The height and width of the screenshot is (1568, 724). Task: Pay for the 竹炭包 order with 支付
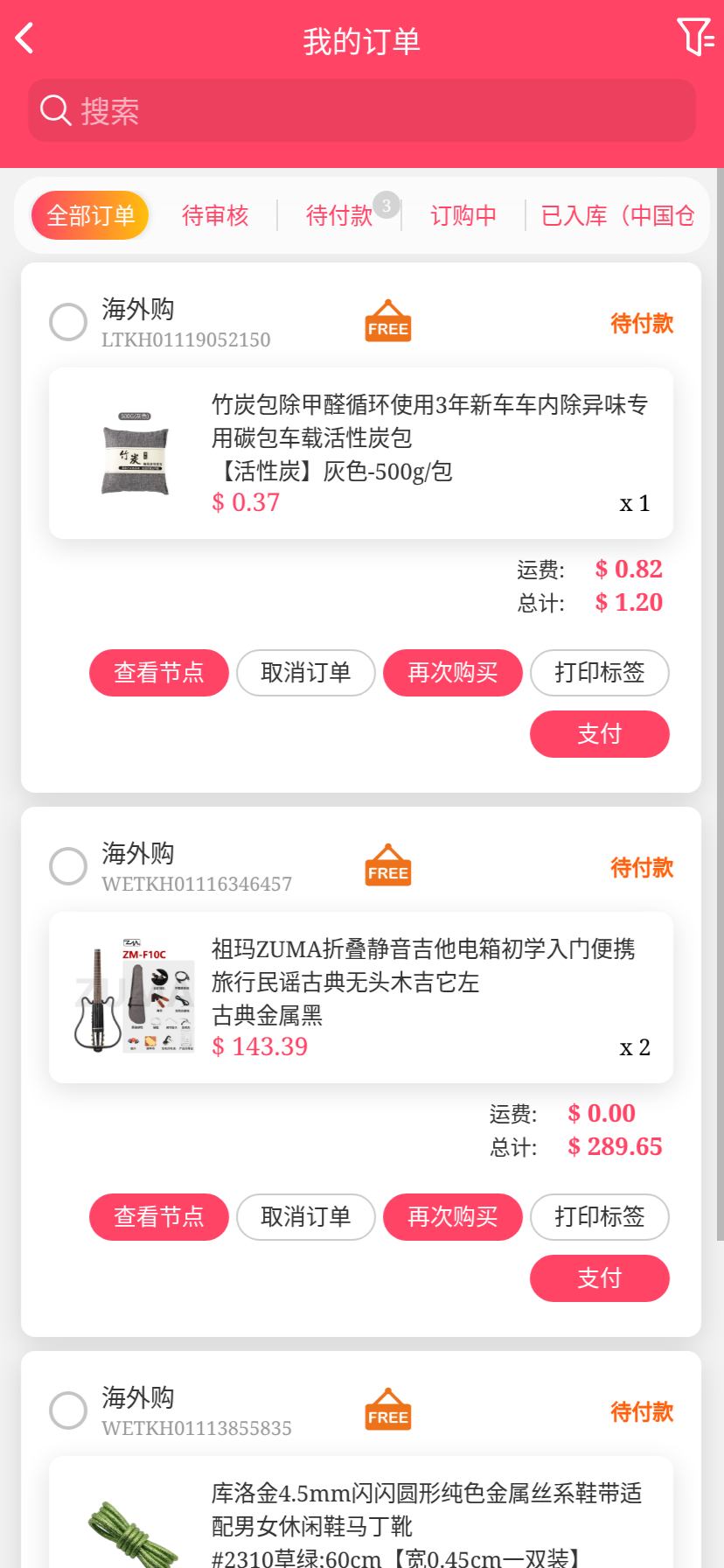point(600,734)
